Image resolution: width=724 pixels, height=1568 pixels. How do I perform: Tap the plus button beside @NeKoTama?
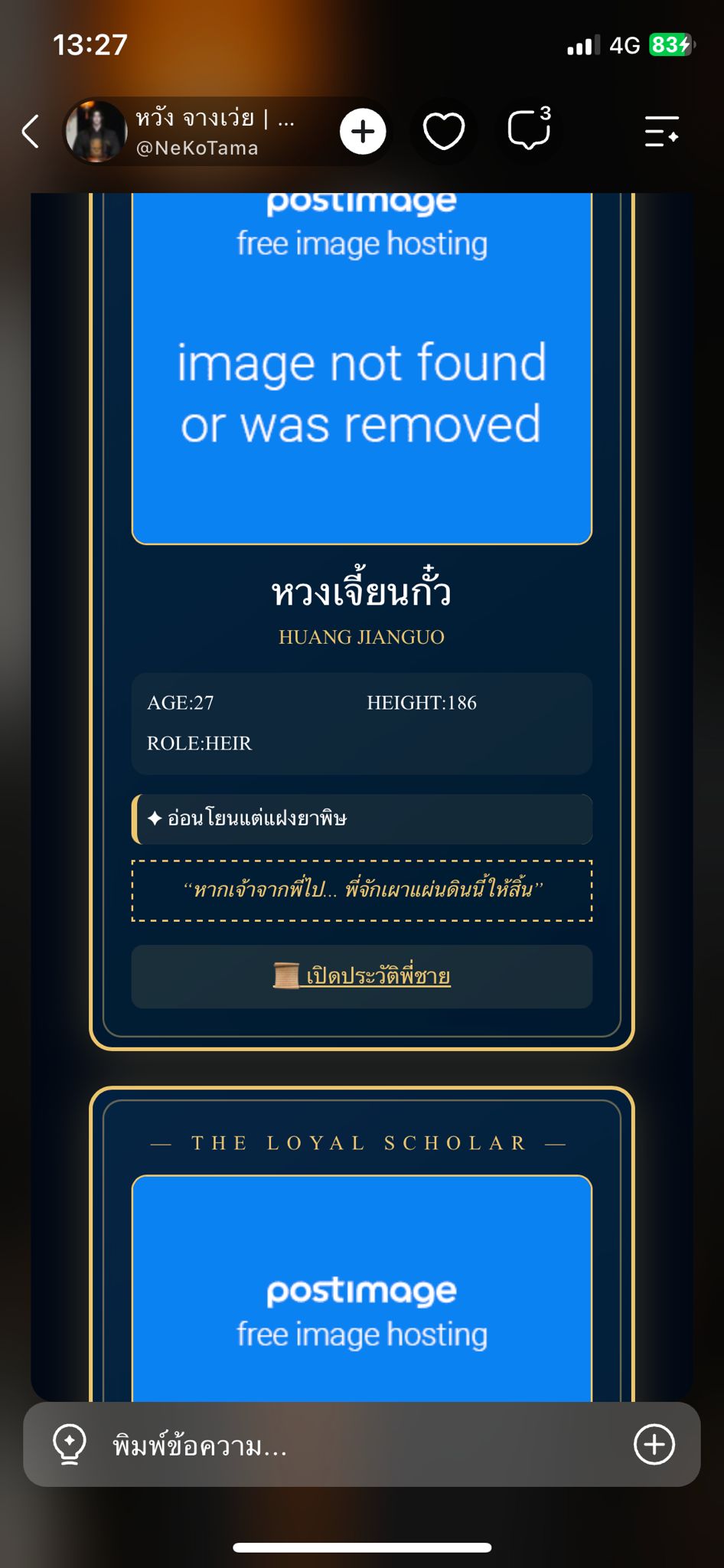pos(363,132)
